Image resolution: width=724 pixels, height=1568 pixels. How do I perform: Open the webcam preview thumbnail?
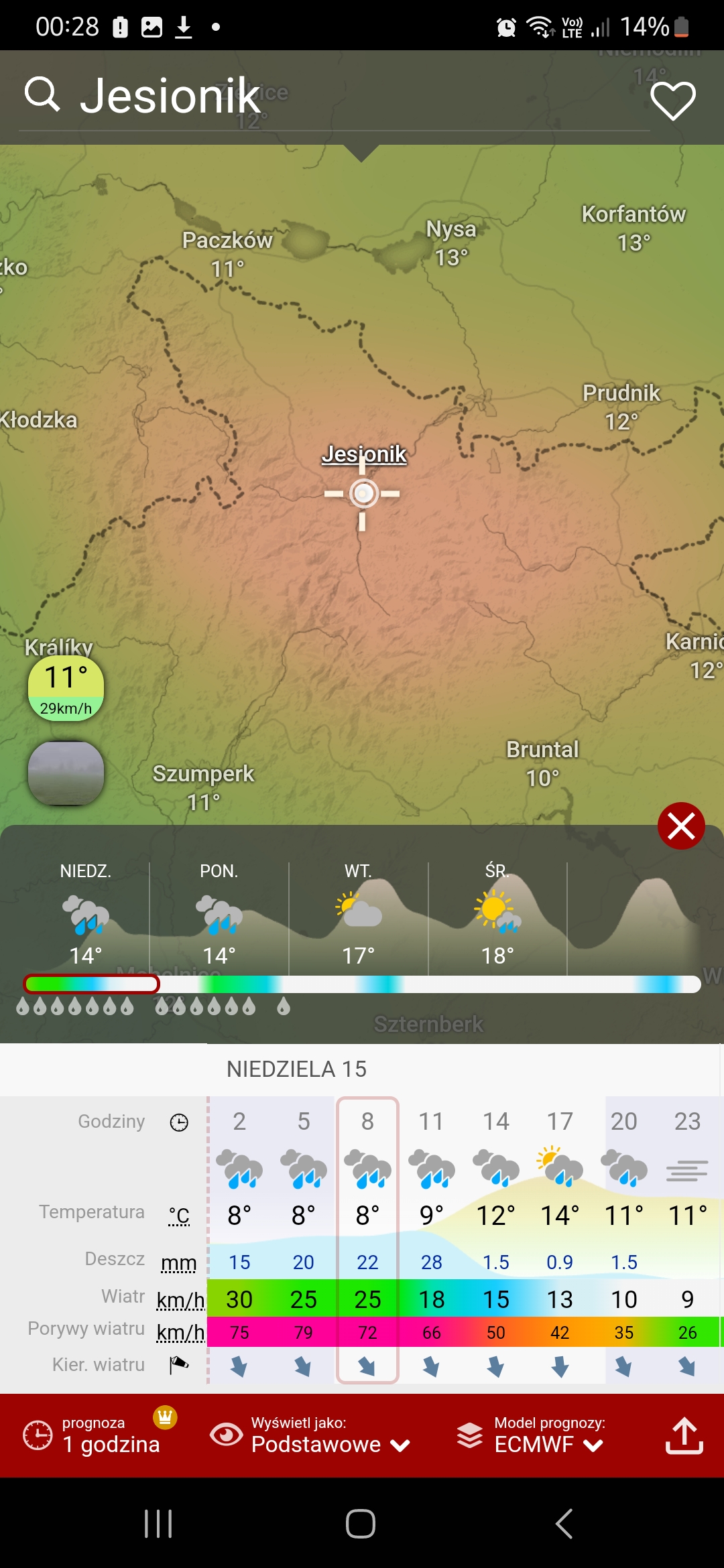coord(66,773)
